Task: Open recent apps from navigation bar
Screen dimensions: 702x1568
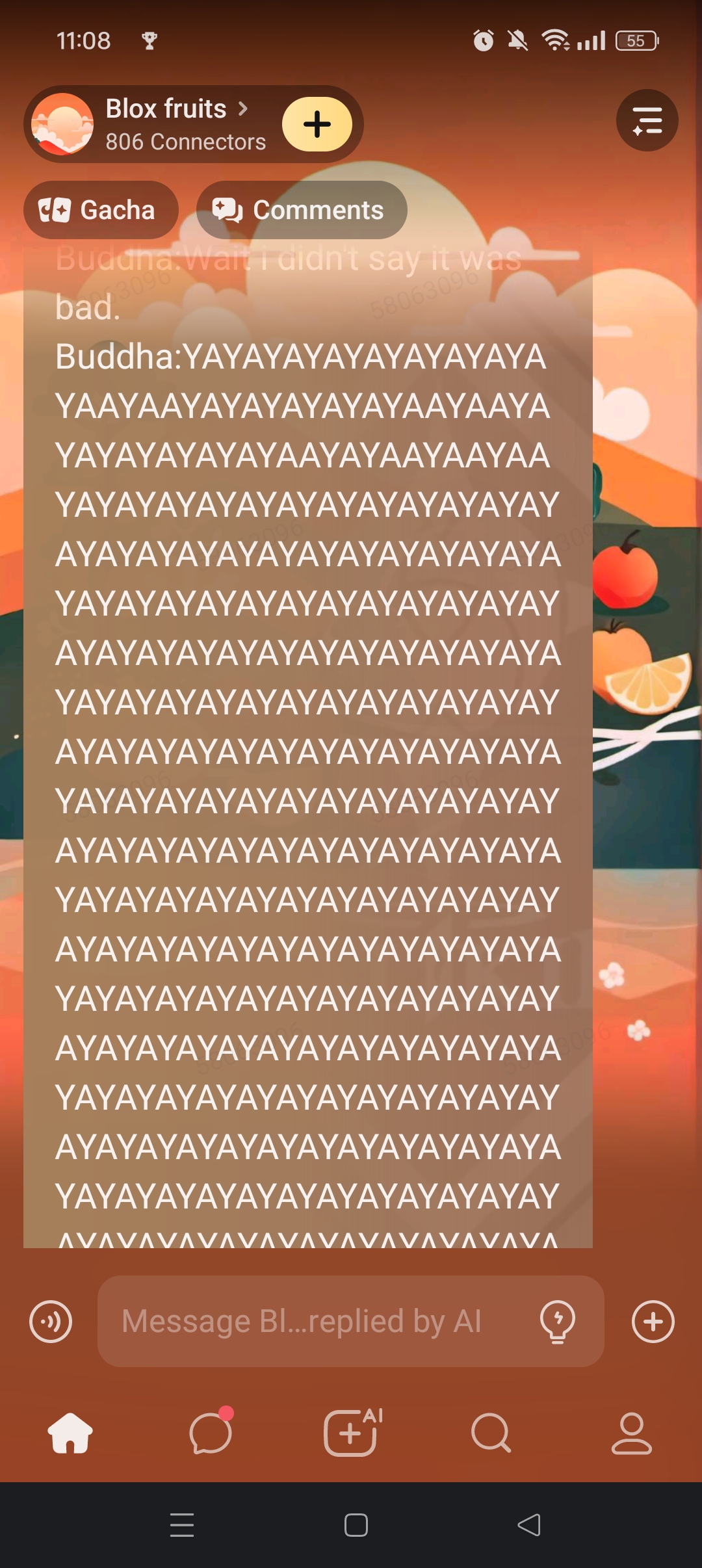Action: click(x=182, y=1525)
